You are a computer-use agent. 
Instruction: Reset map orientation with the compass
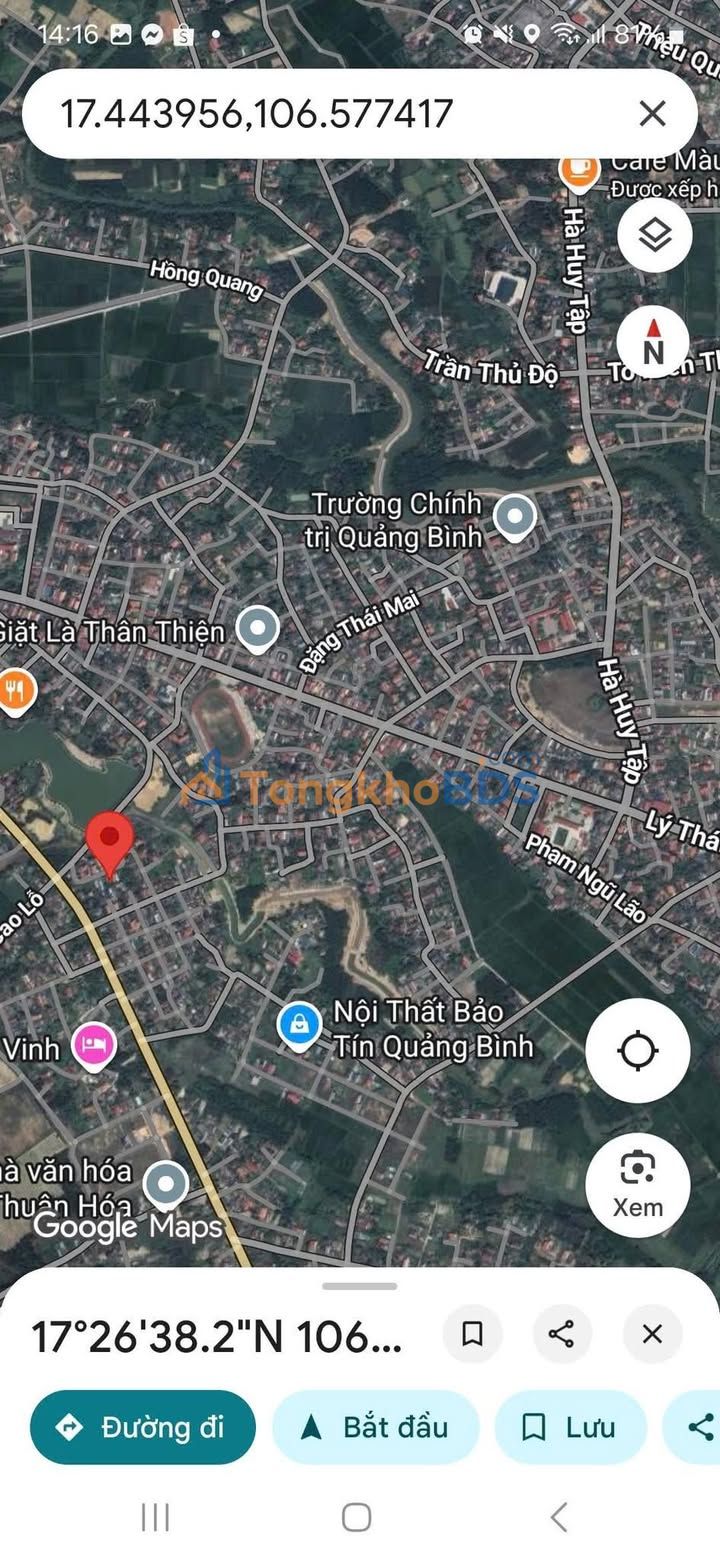[653, 341]
